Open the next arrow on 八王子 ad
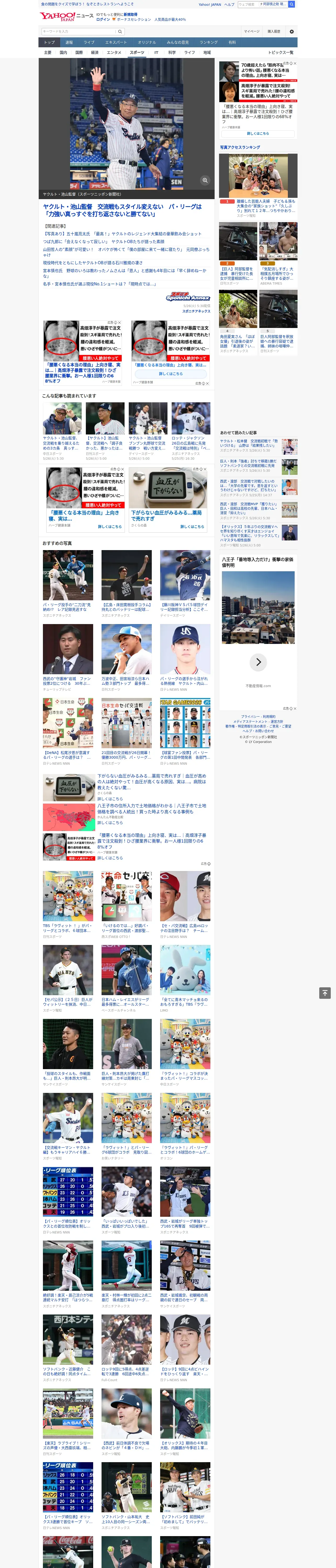The width and height of the screenshot is (336, 1568). [x=259, y=662]
